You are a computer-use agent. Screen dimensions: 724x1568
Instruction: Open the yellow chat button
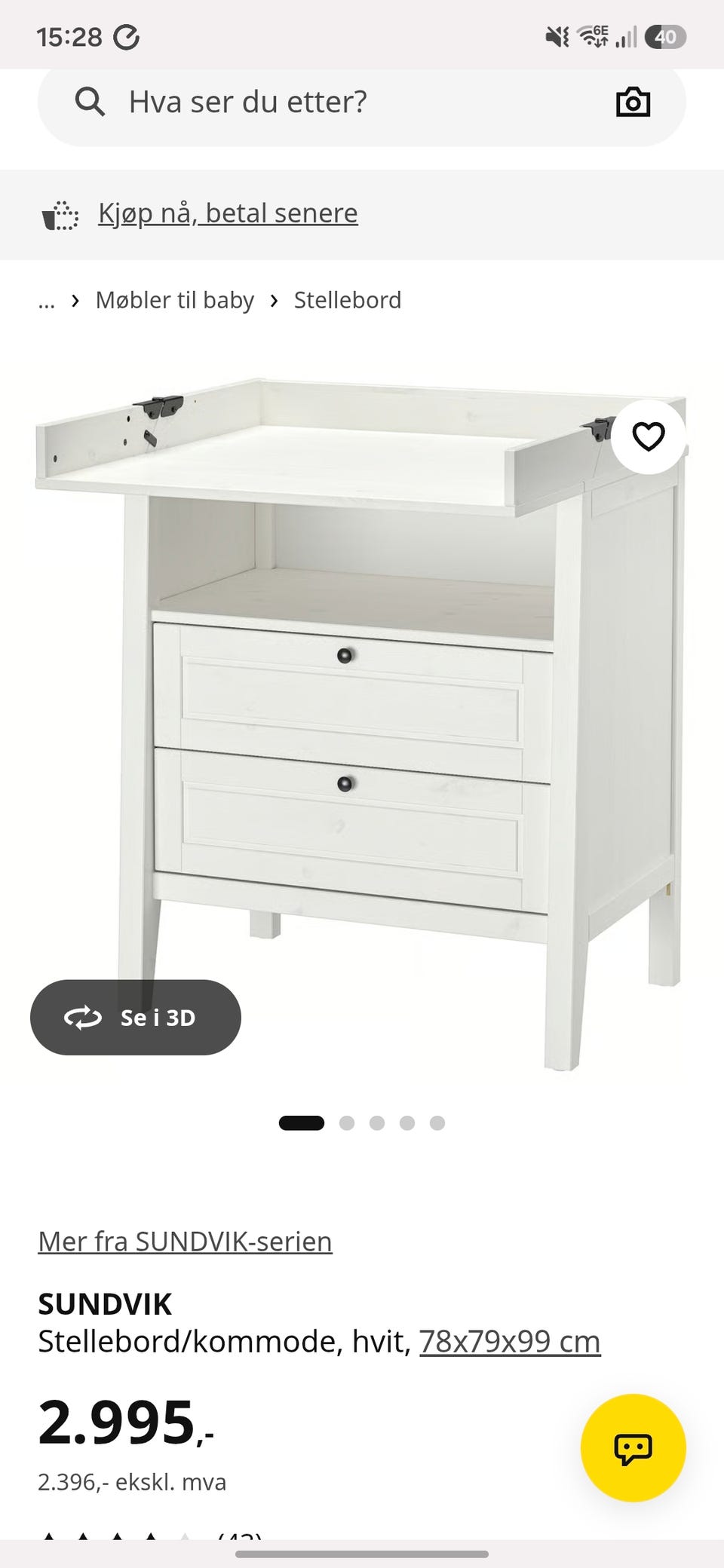pos(633,1447)
